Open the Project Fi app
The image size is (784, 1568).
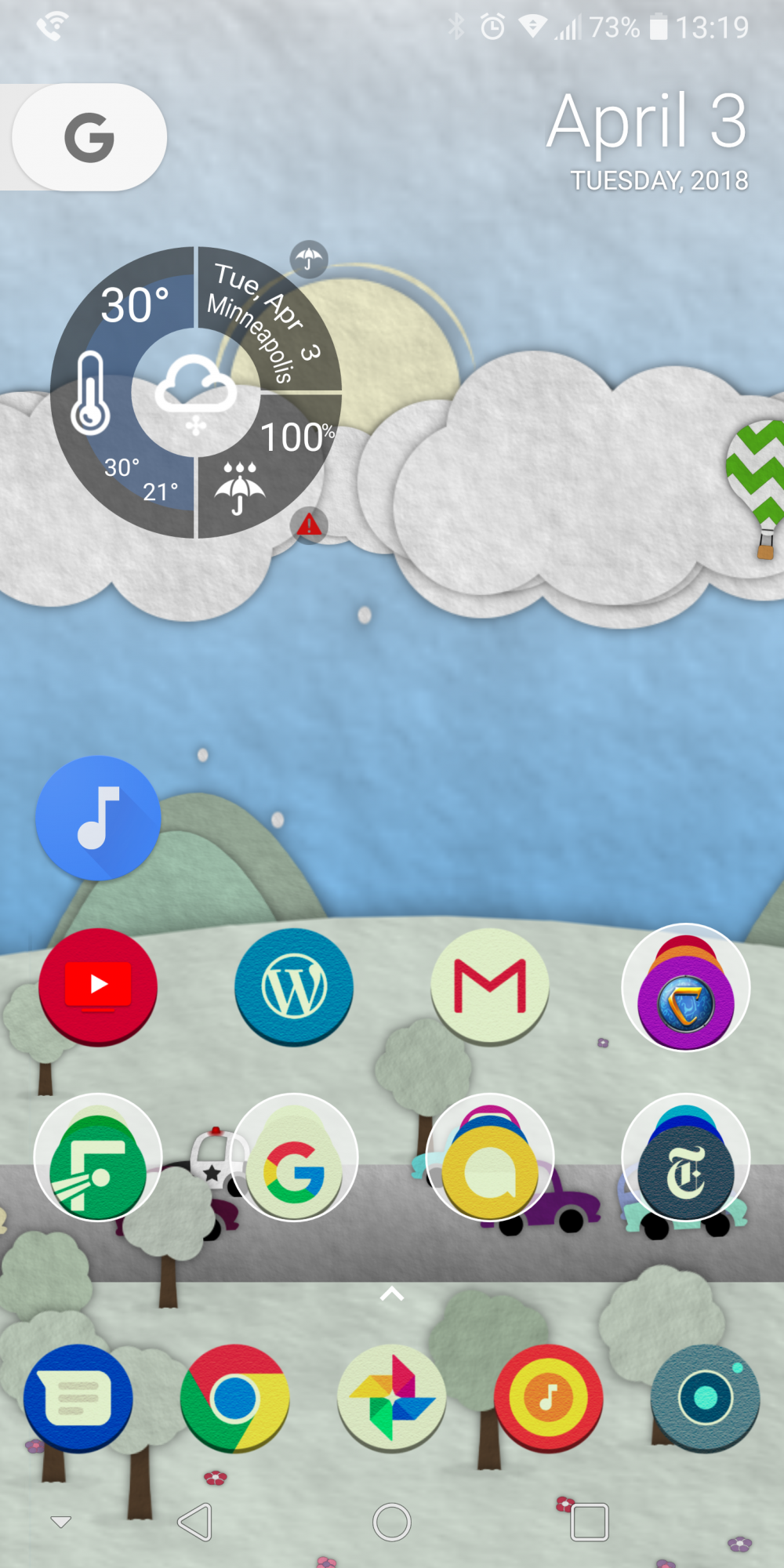pos(98,1157)
